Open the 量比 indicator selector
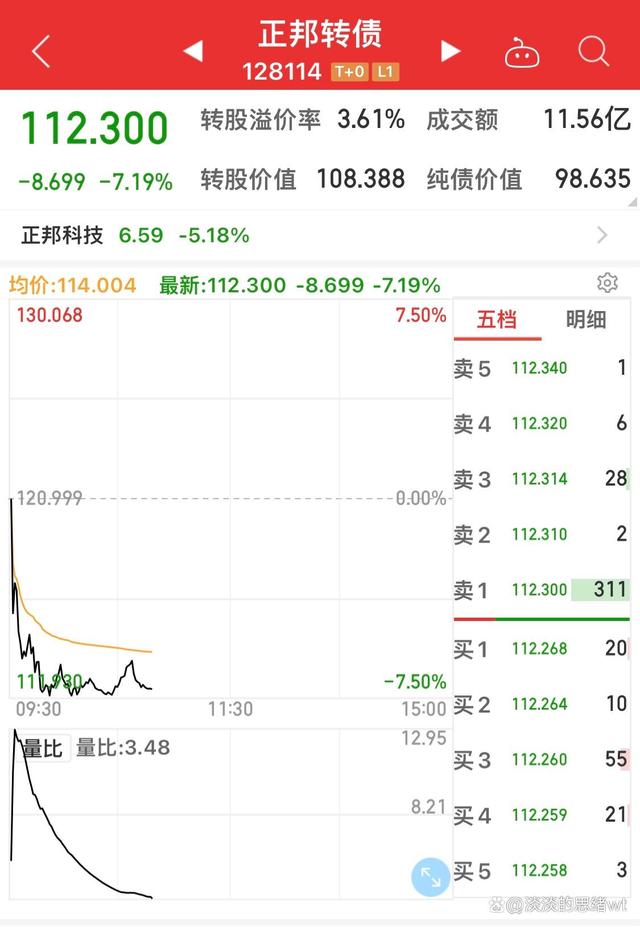640x927 pixels. click(x=42, y=747)
